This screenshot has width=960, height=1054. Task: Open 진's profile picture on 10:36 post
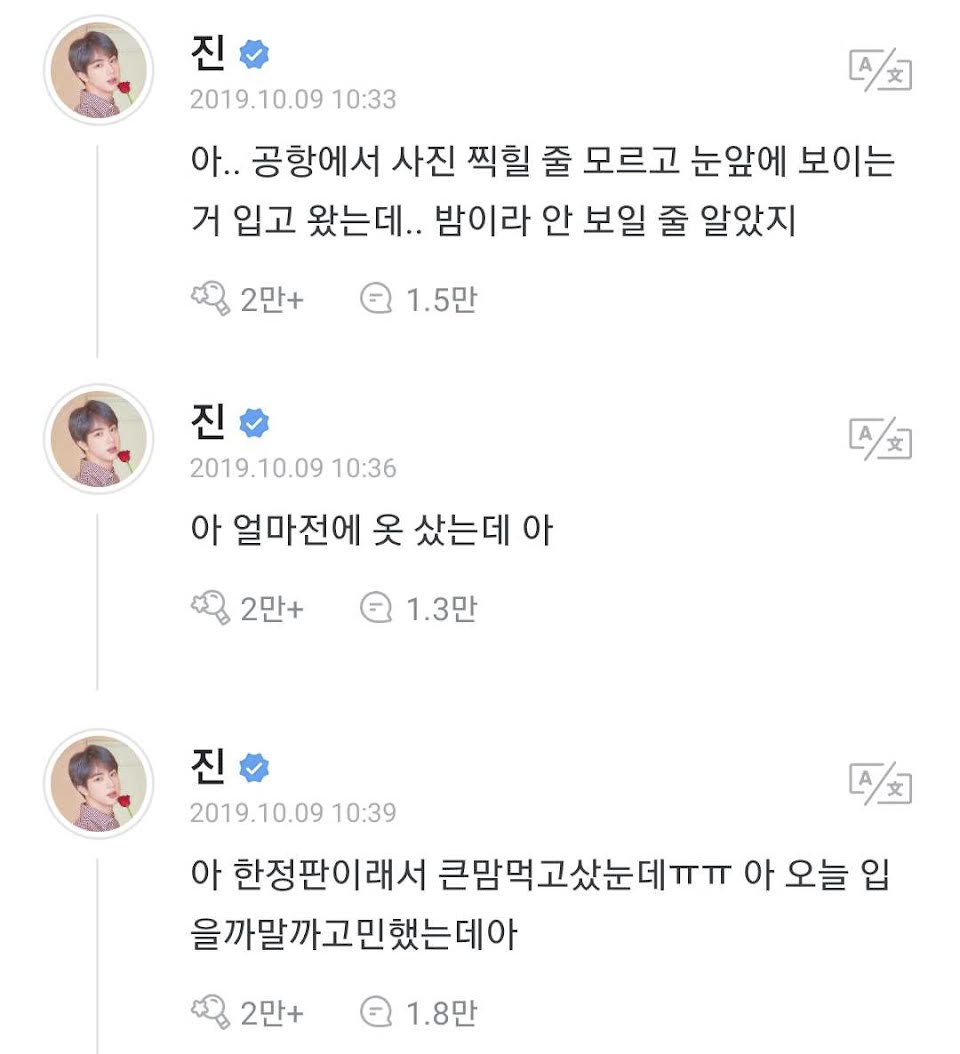(x=98, y=438)
